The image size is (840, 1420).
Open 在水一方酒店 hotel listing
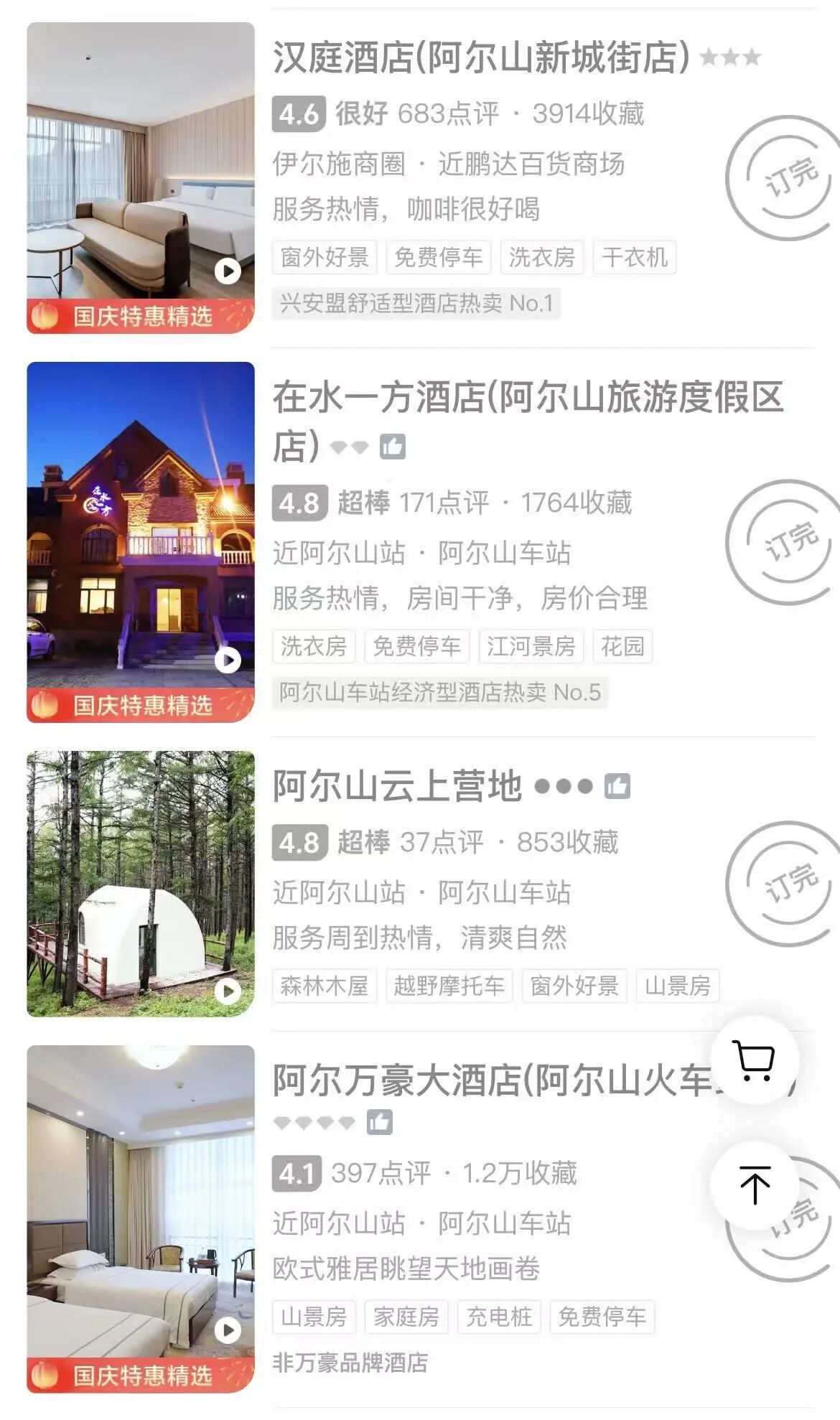click(x=527, y=397)
